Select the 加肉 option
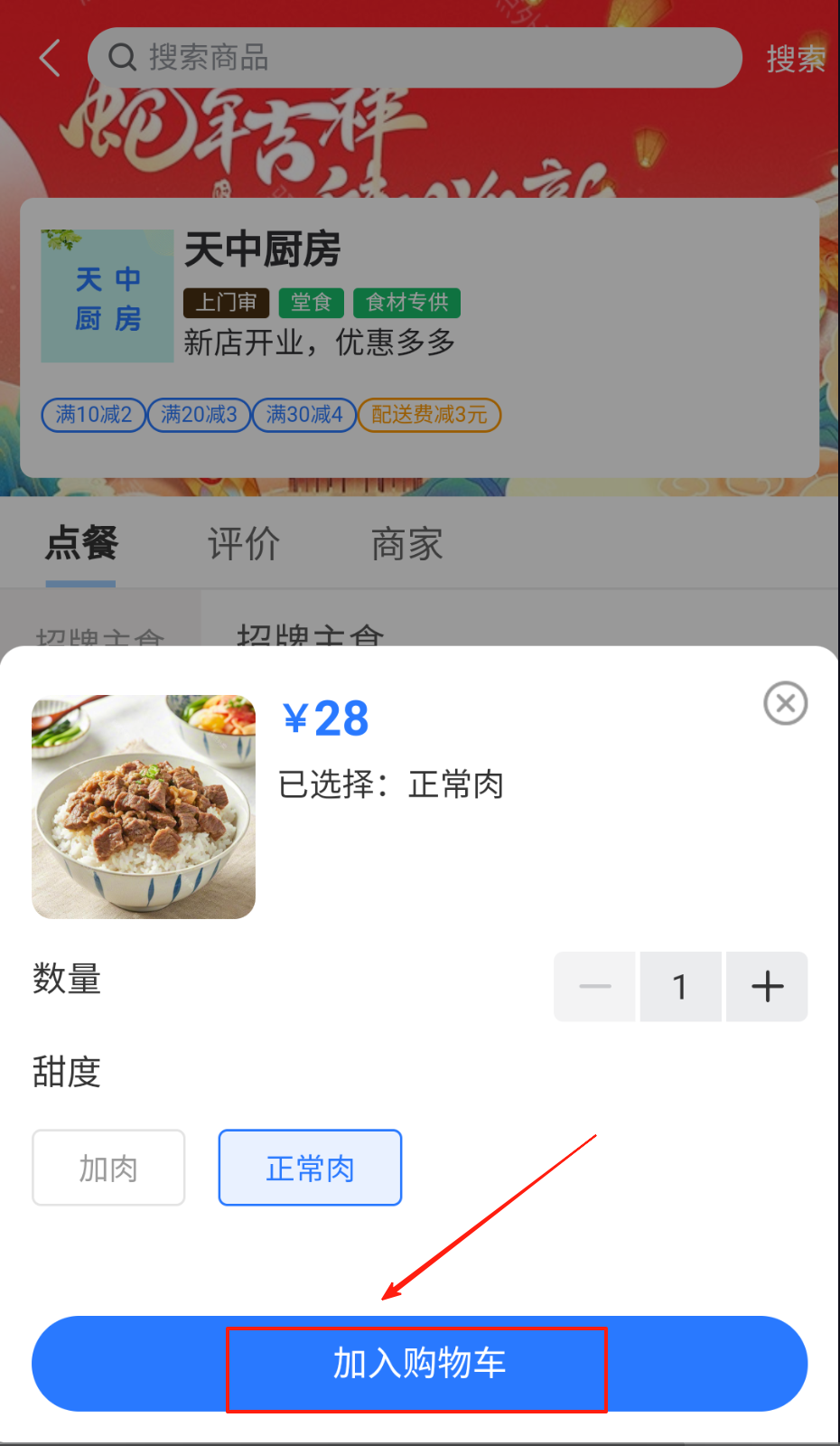840x1446 pixels. click(108, 1168)
